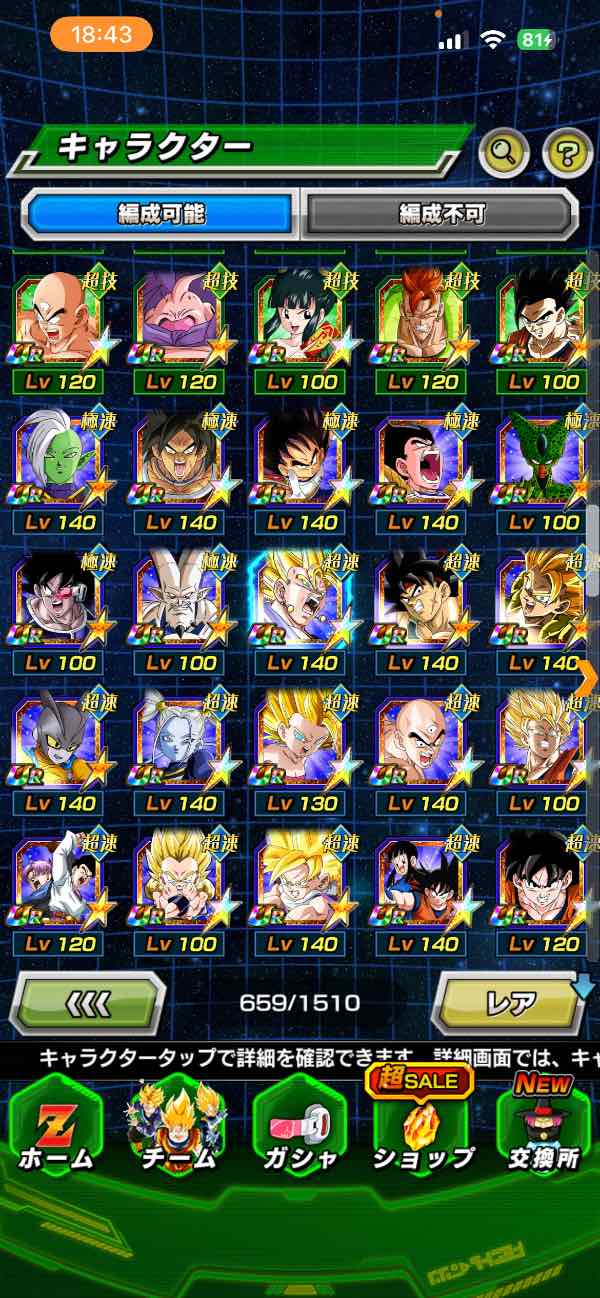Visit the ショップ

tap(421, 1128)
